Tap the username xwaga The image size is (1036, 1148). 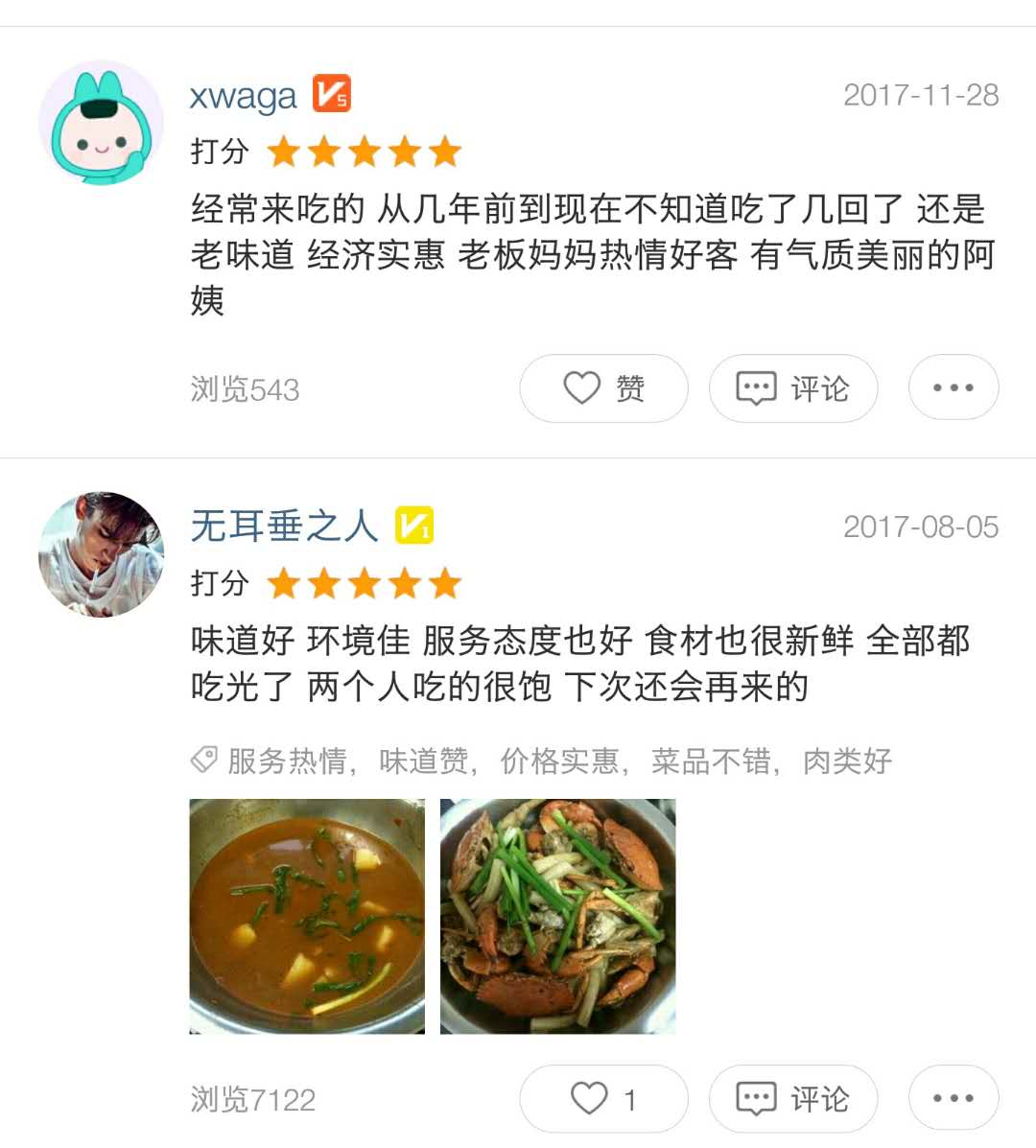[x=244, y=96]
